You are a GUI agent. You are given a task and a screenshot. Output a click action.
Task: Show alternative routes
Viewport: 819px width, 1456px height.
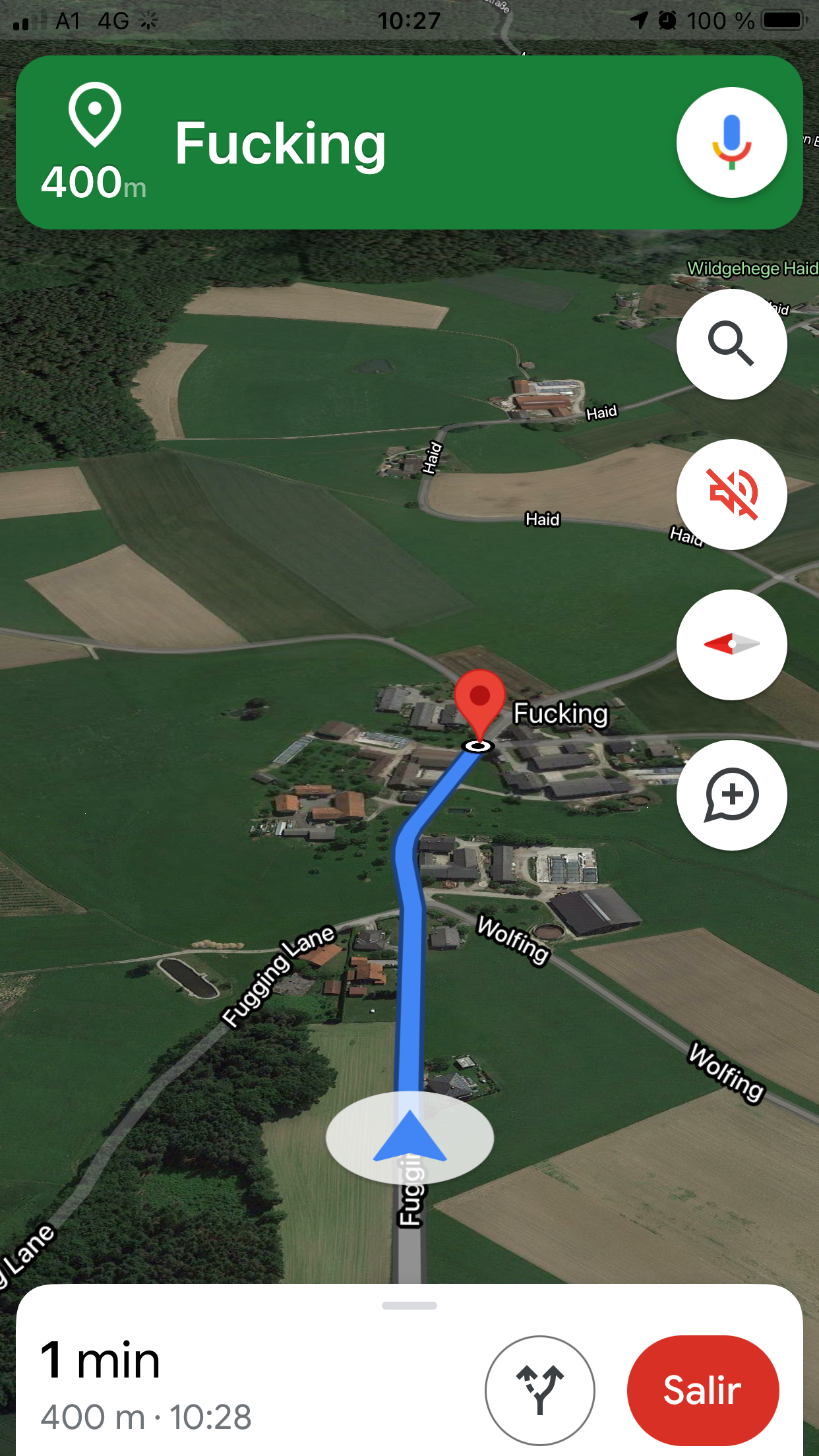click(539, 1389)
